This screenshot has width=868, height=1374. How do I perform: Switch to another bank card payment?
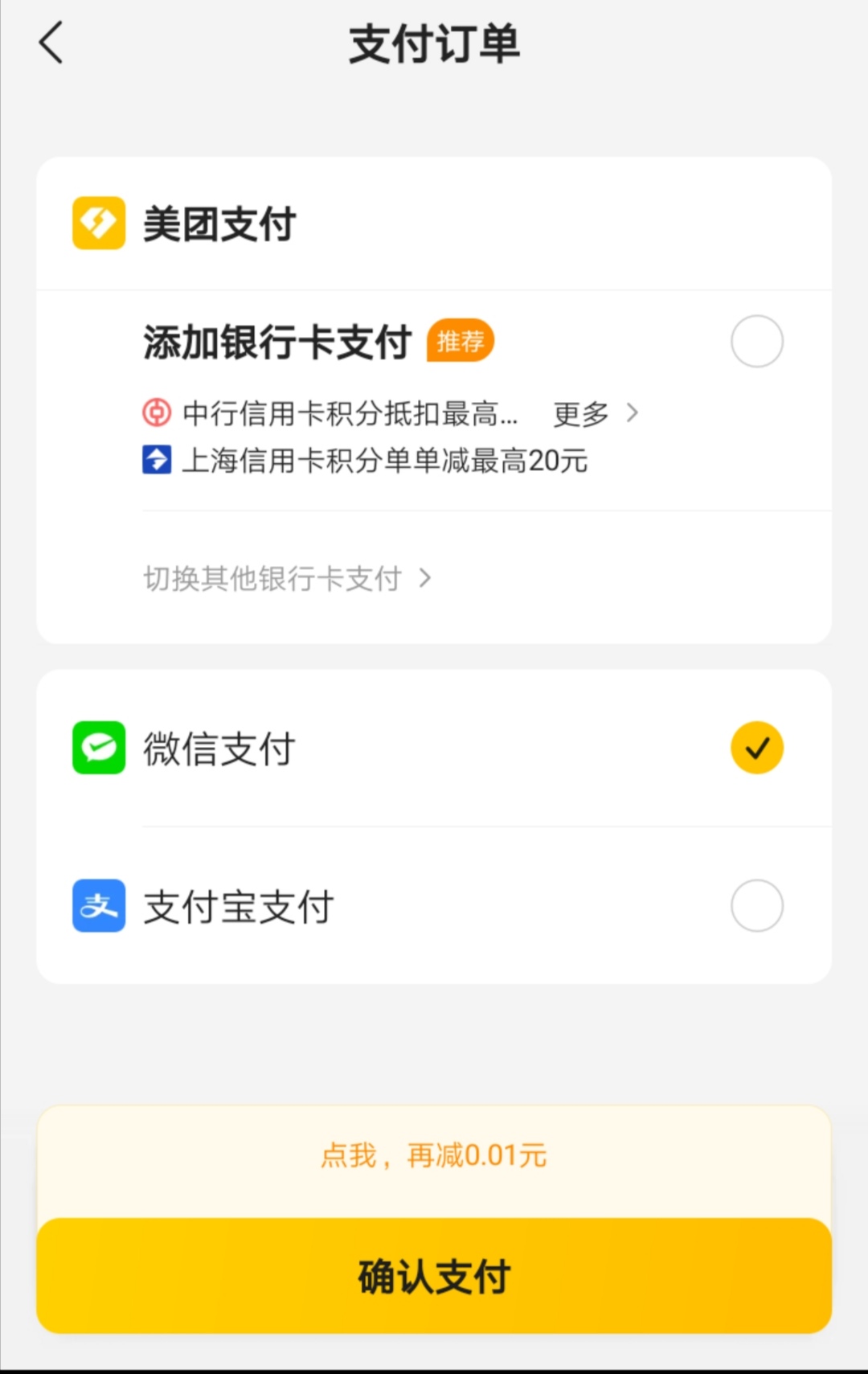click(287, 578)
